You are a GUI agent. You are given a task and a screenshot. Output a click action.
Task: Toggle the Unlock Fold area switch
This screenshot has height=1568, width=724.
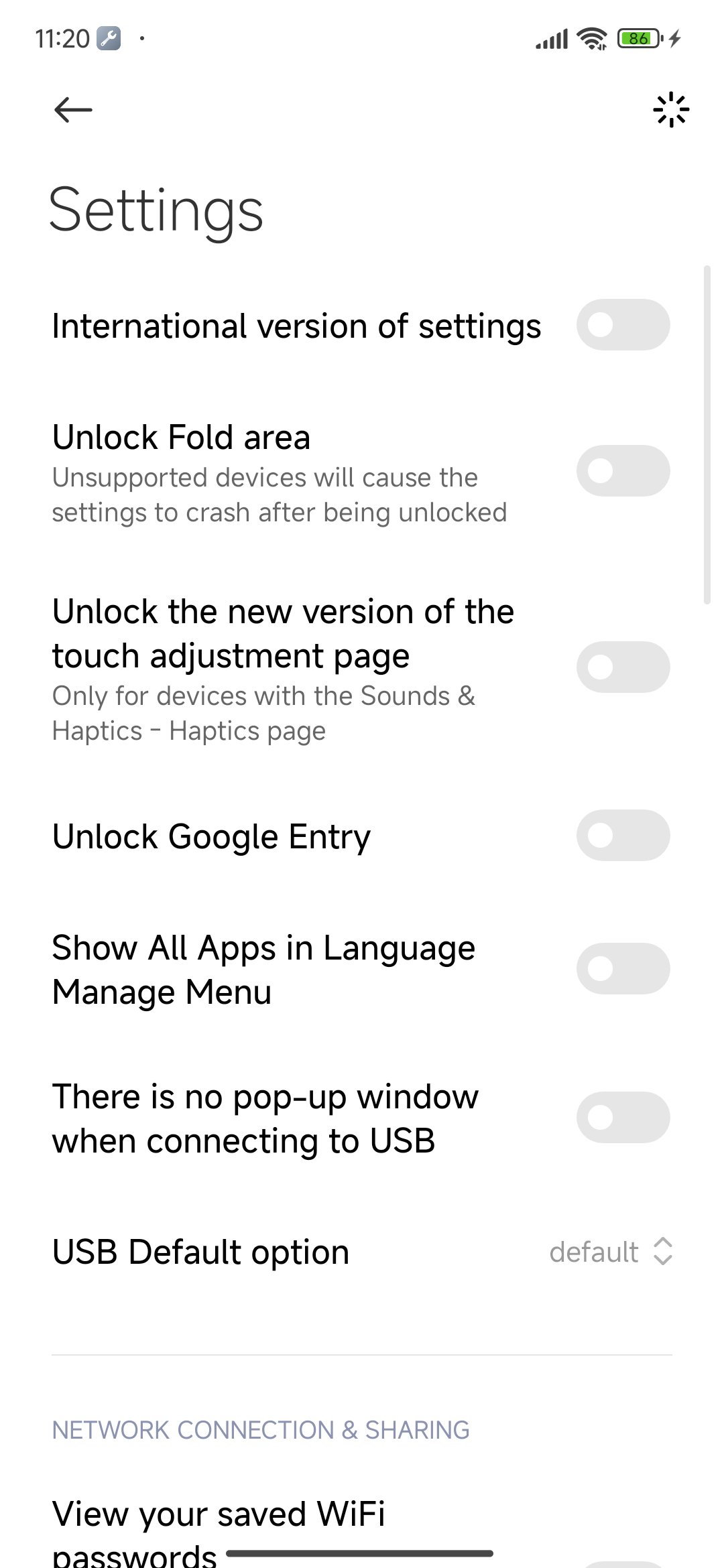click(623, 471)
